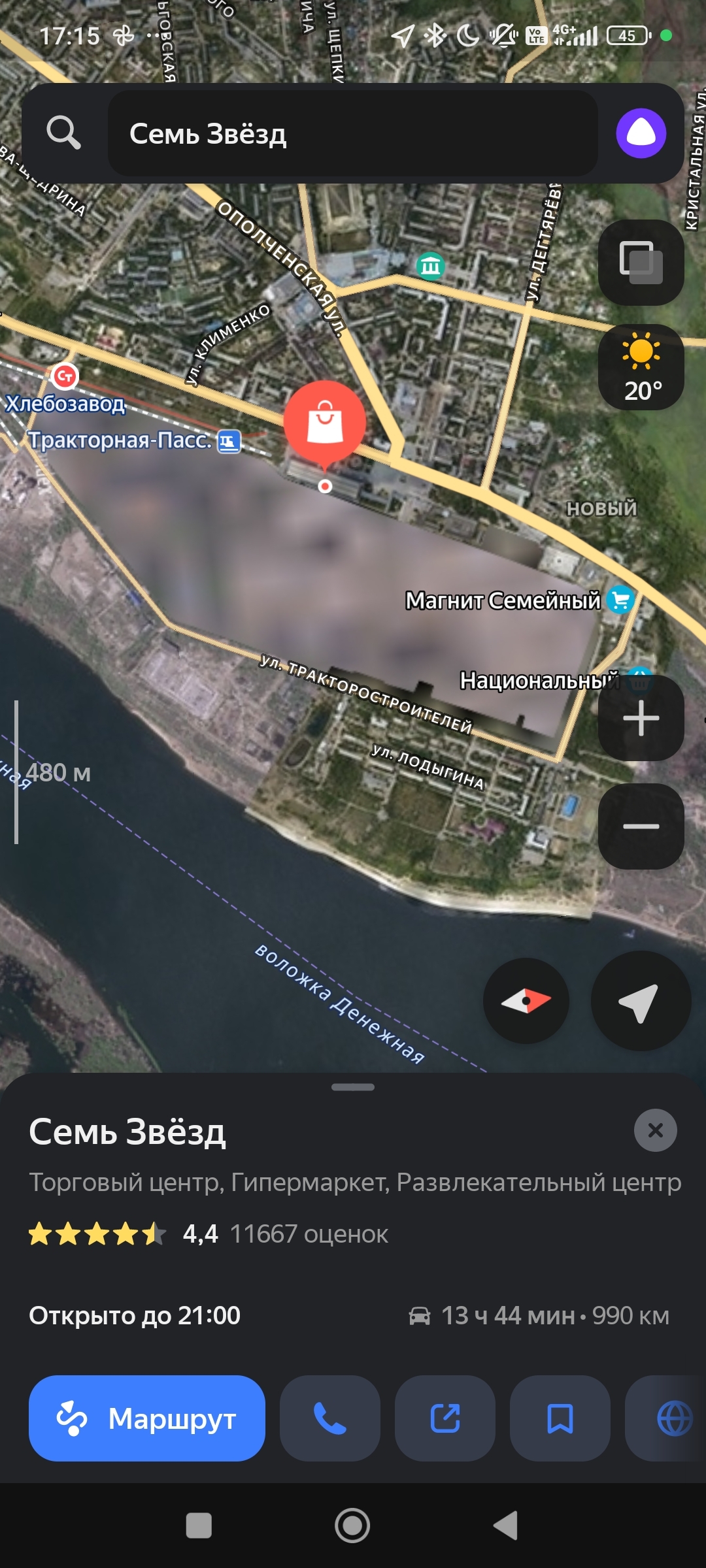Tap the search magnifier icon
706x1568 pixels.
coord(63,133)
